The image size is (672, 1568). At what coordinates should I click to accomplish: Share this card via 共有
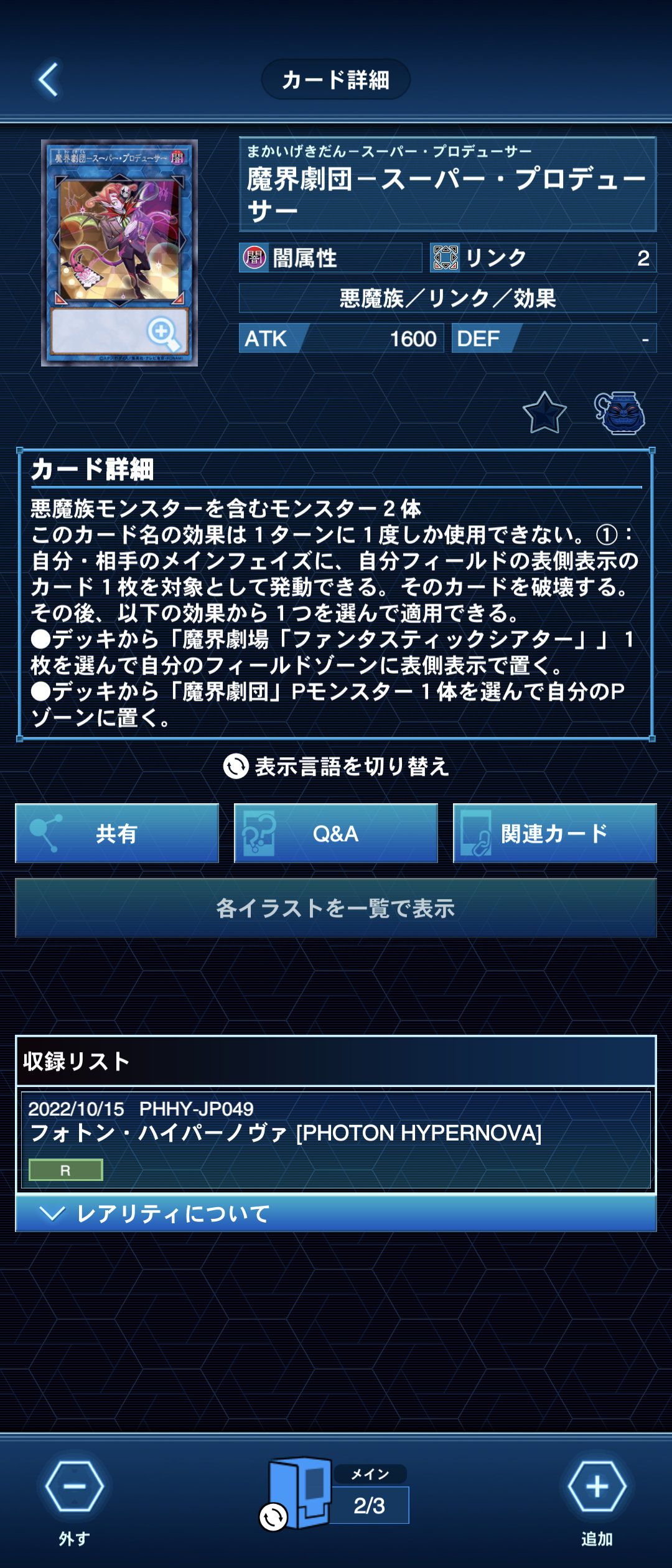click(117, 833)
